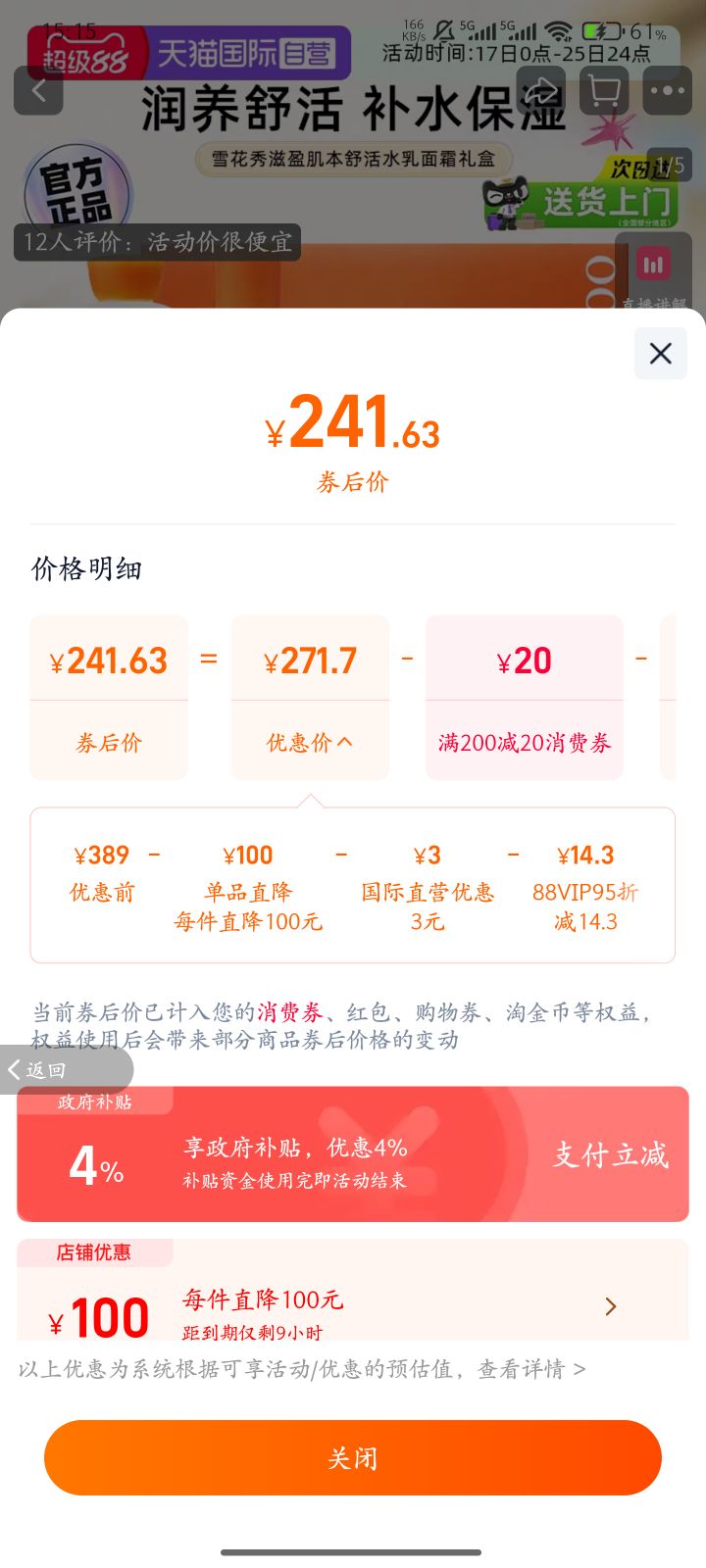Open the shopping cart icon

[x=604, y=90]
